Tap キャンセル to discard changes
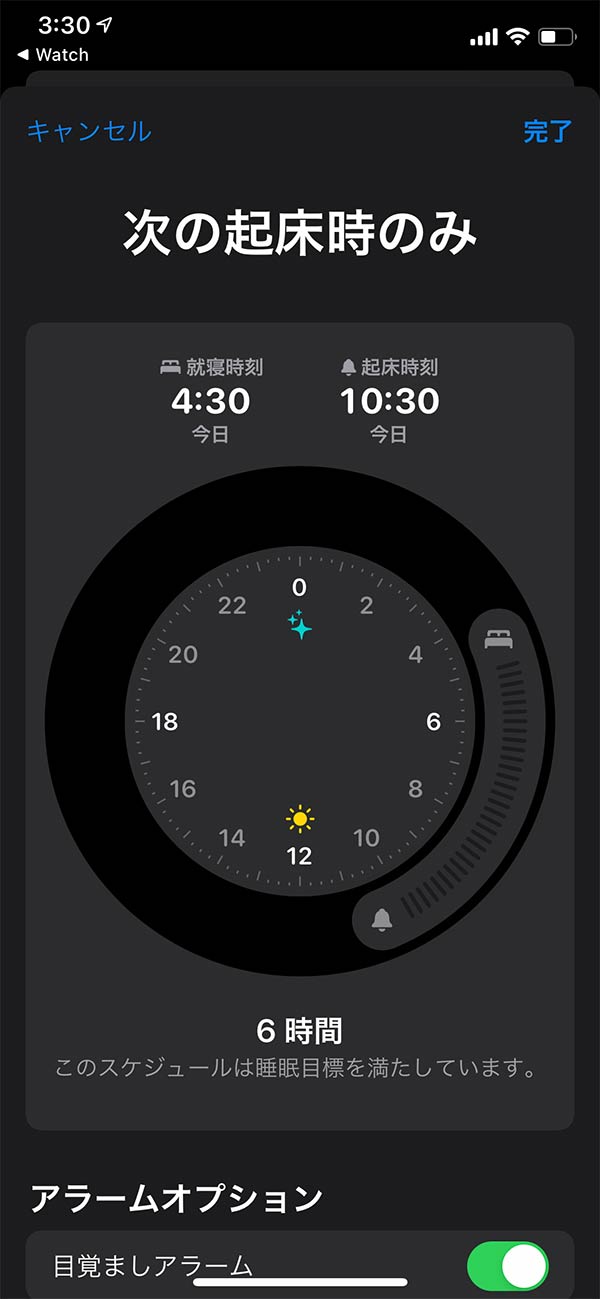The image size is (600, 1299). pyautogui.click(x=89, y=131)
